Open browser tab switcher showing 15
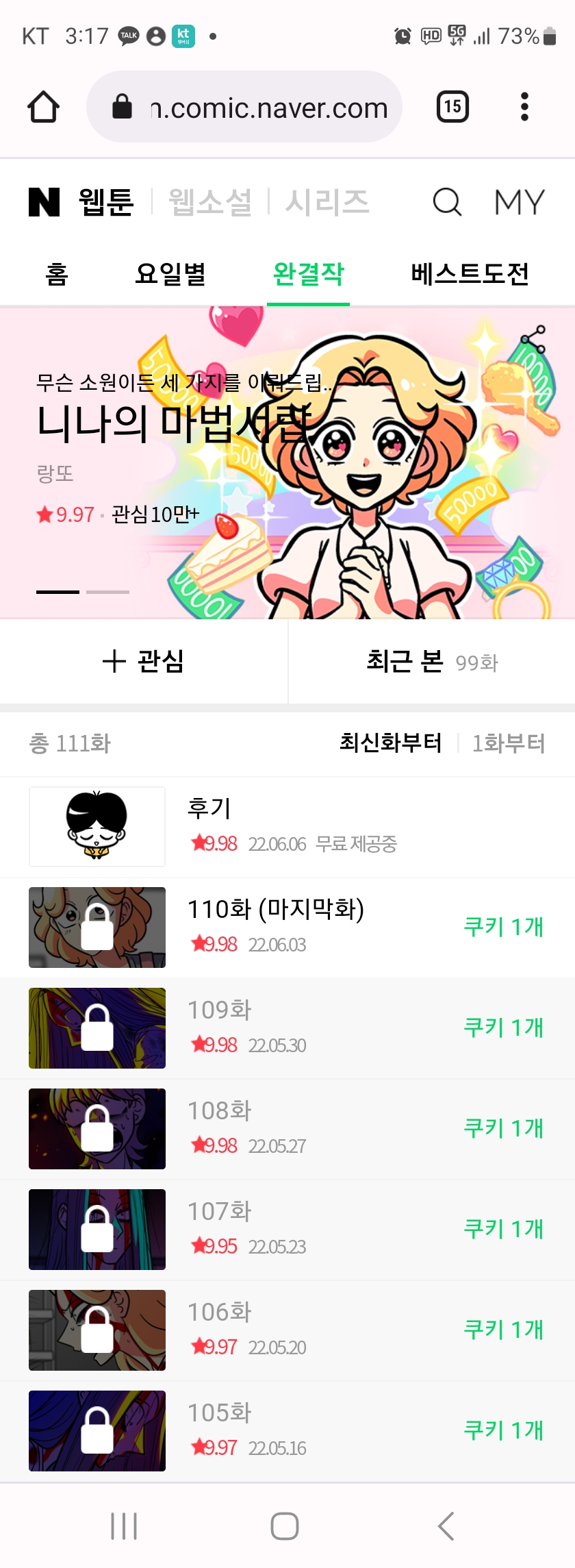Image resolution: width=575 pixels, height=1568 pixels. pyautogui.click(x=452, y=106)
